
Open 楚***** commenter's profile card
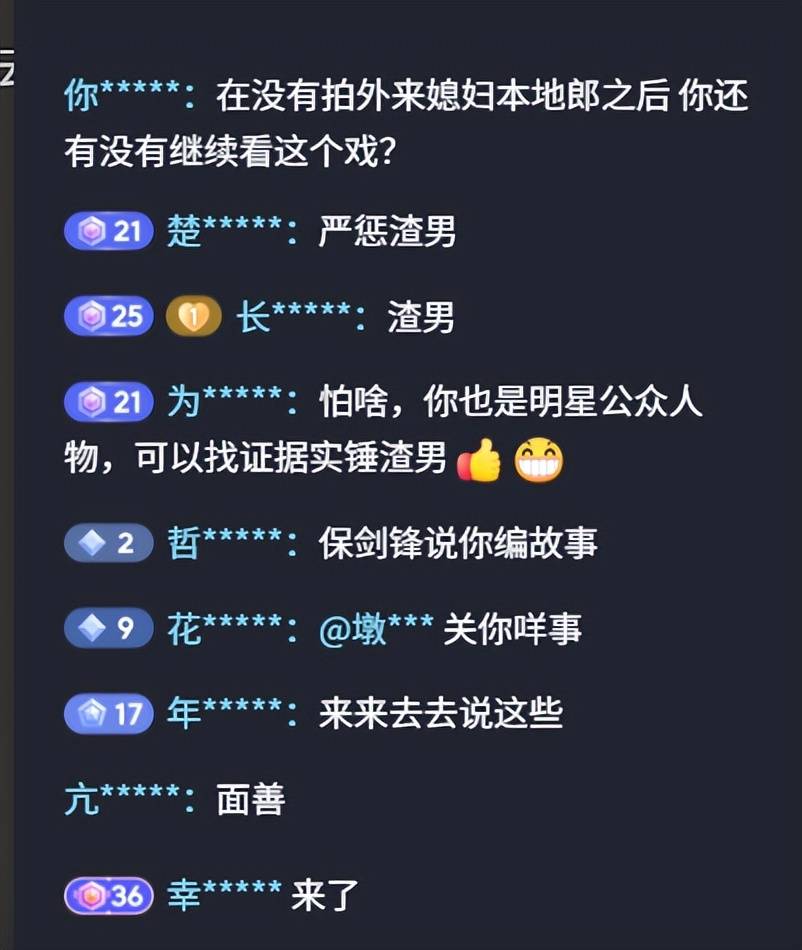(225, 233)
